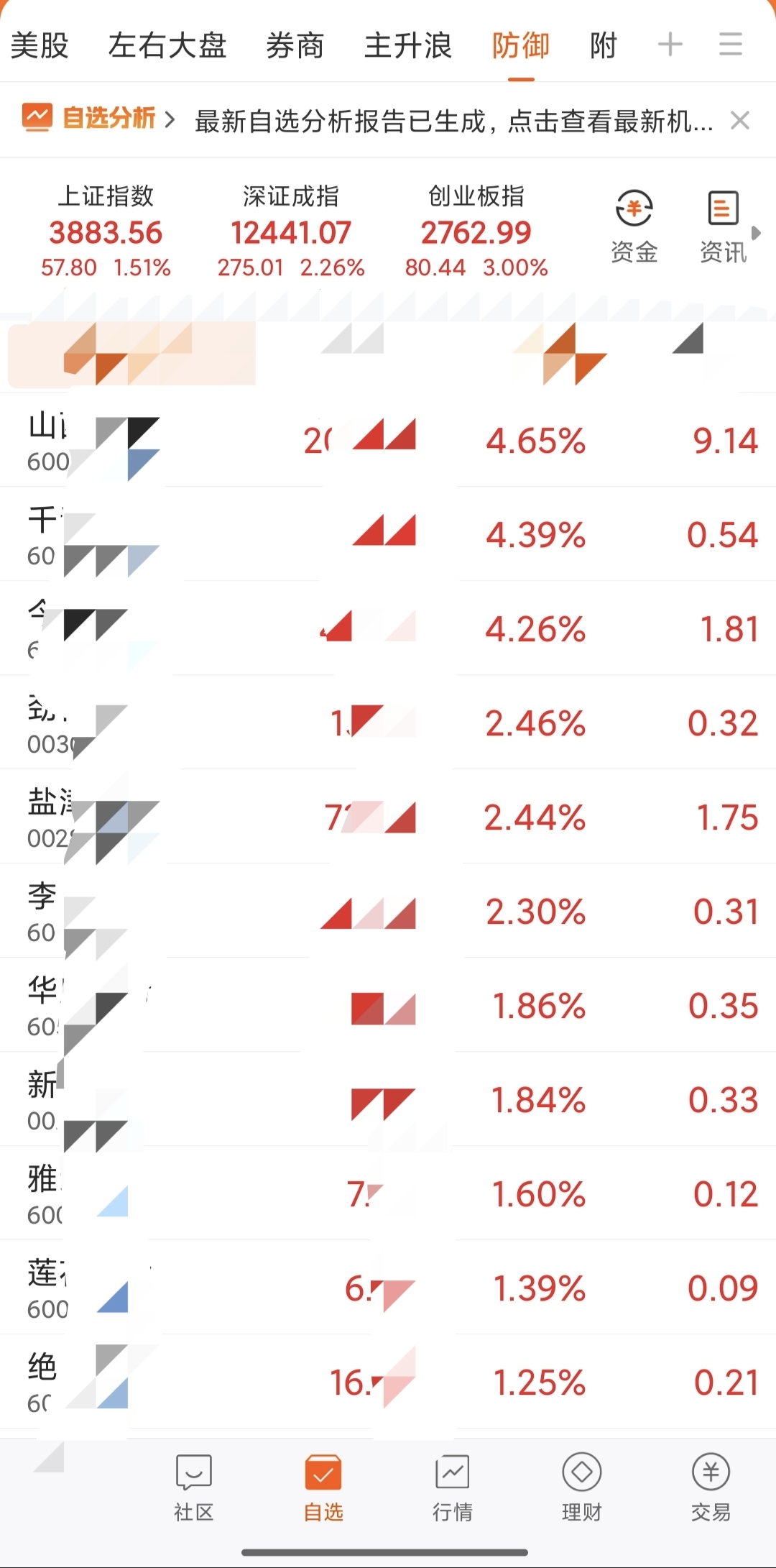Switch to the 左右大盘 tab
776x1568 pixels.
[x=167, y=45]
